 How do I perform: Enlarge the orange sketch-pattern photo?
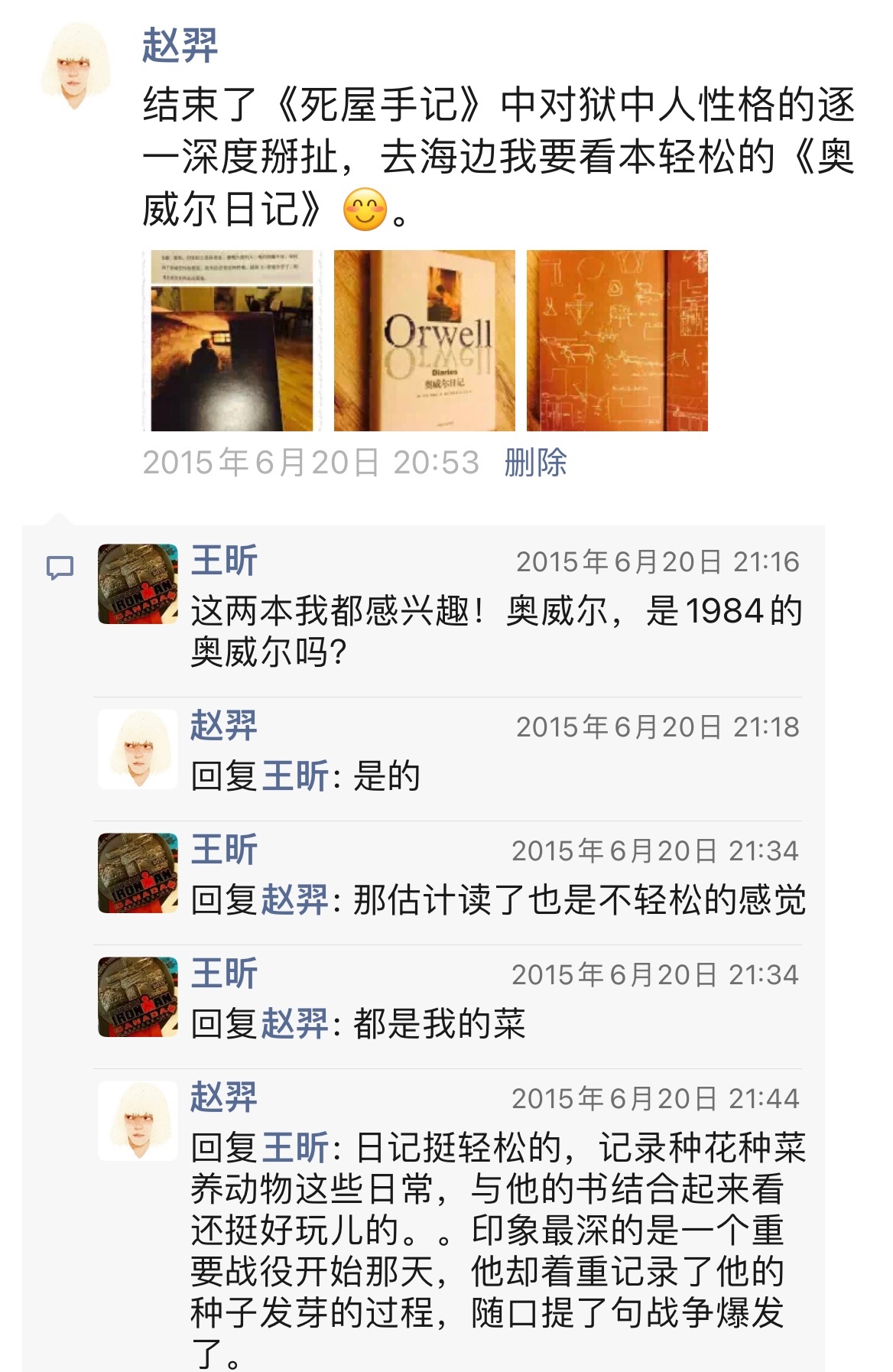(617, 341)
